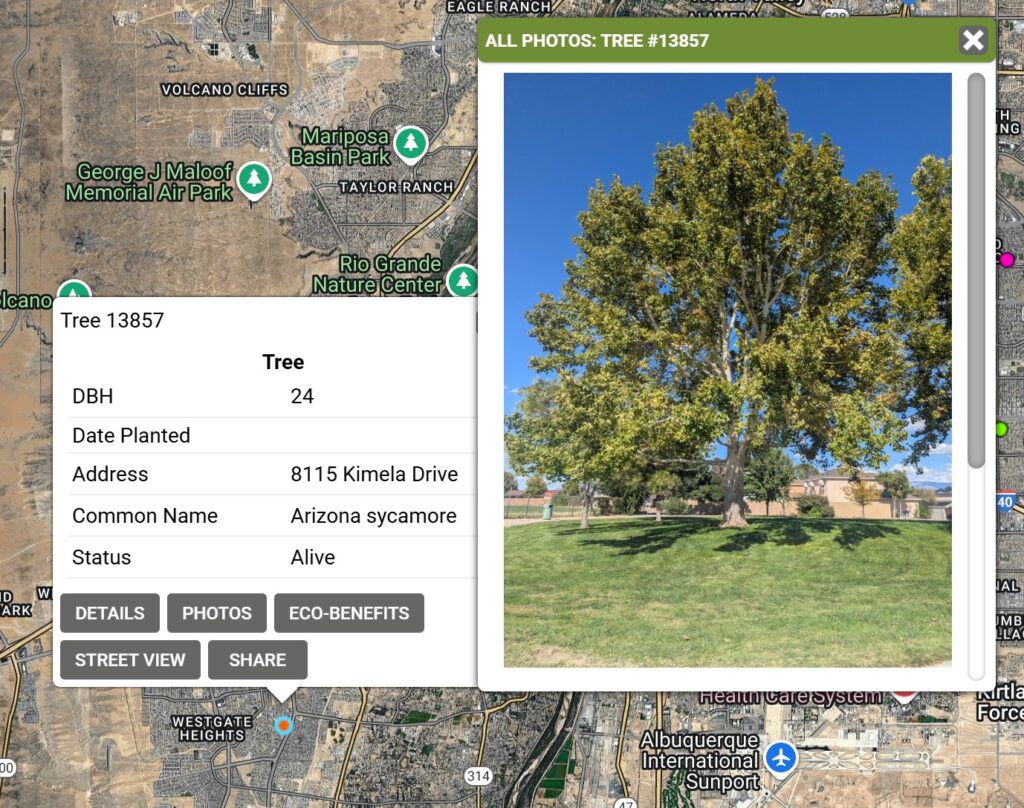The width and height of the screenshot is (1024, 808).
Task: Tap the green tree dot on map
Action: (x=1001, y=429)
